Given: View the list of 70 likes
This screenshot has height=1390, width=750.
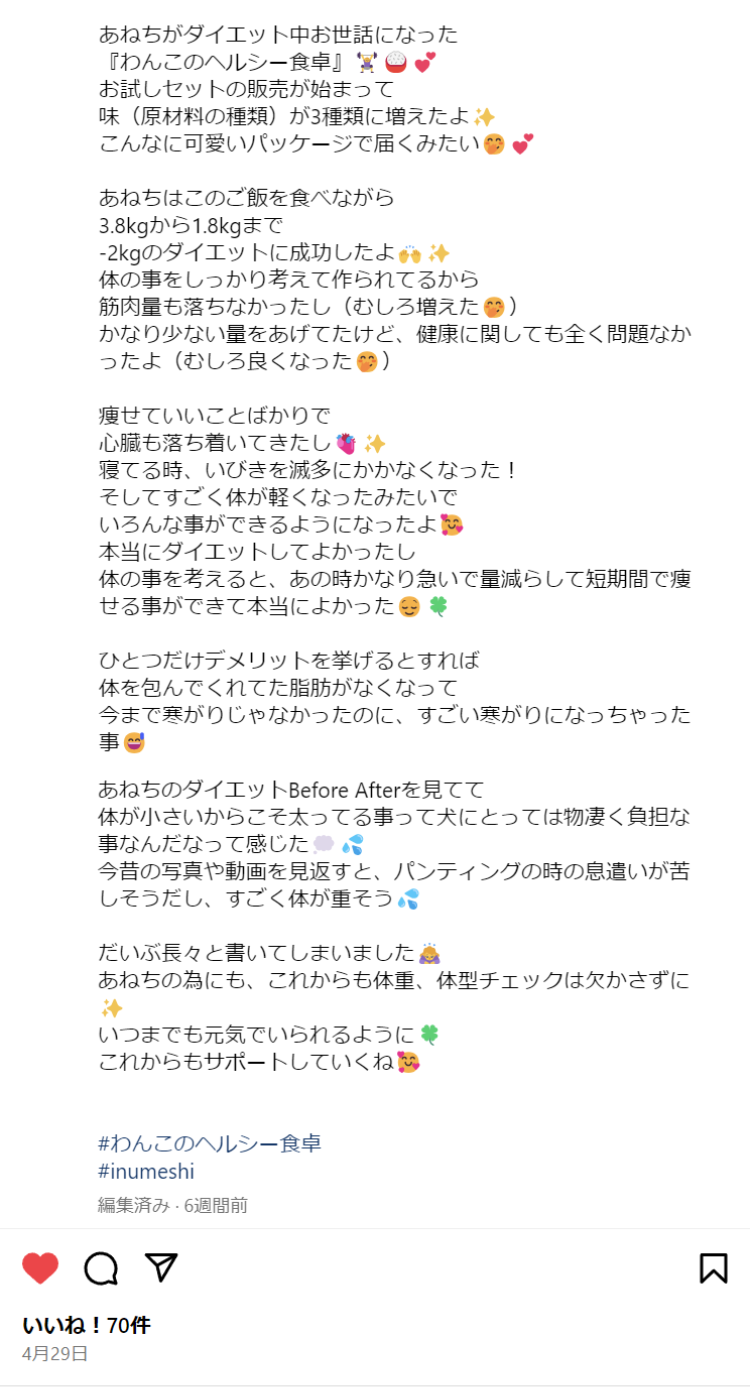Looking at the screenshot, I should 86,1326.
